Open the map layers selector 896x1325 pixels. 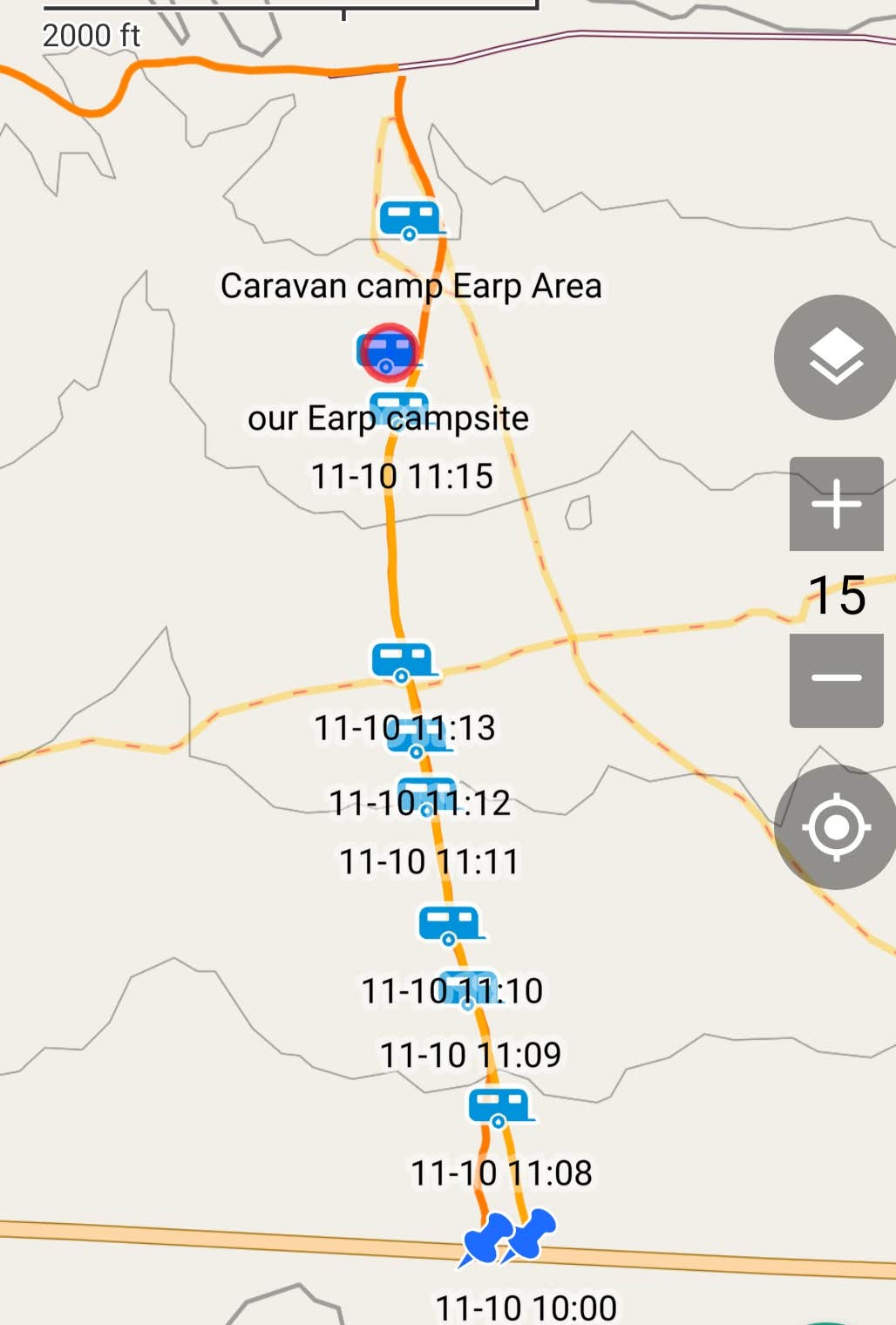[x=835, y=357]
